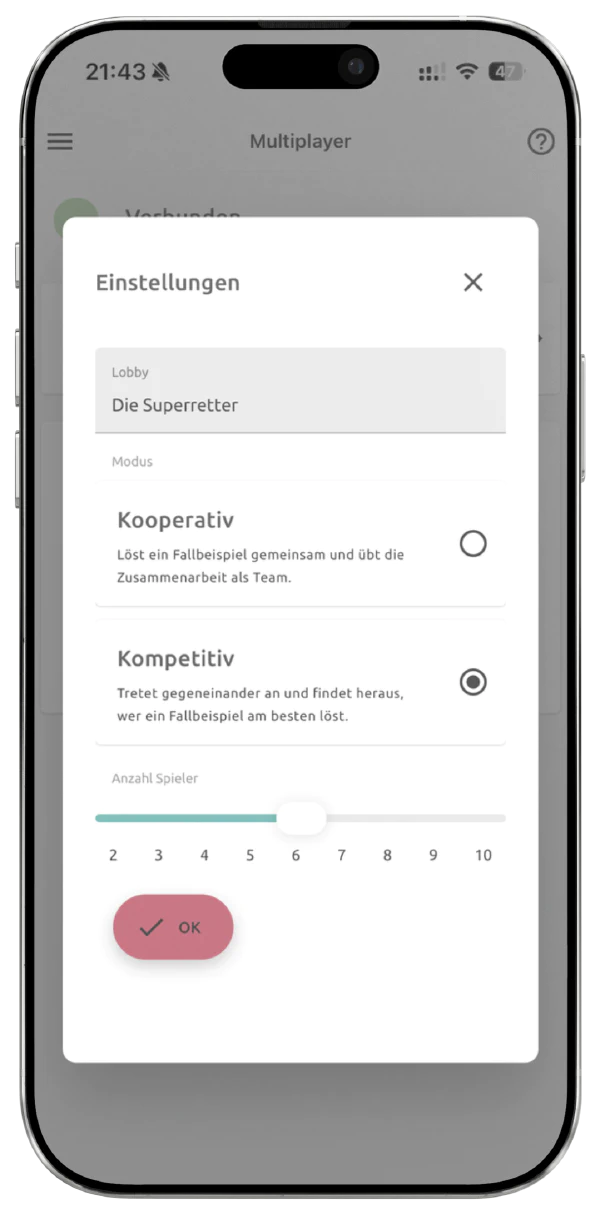Tap the Anzahl Spieler slider
600x1219 pixels.
pyautogui.click(x=301, y=818)
